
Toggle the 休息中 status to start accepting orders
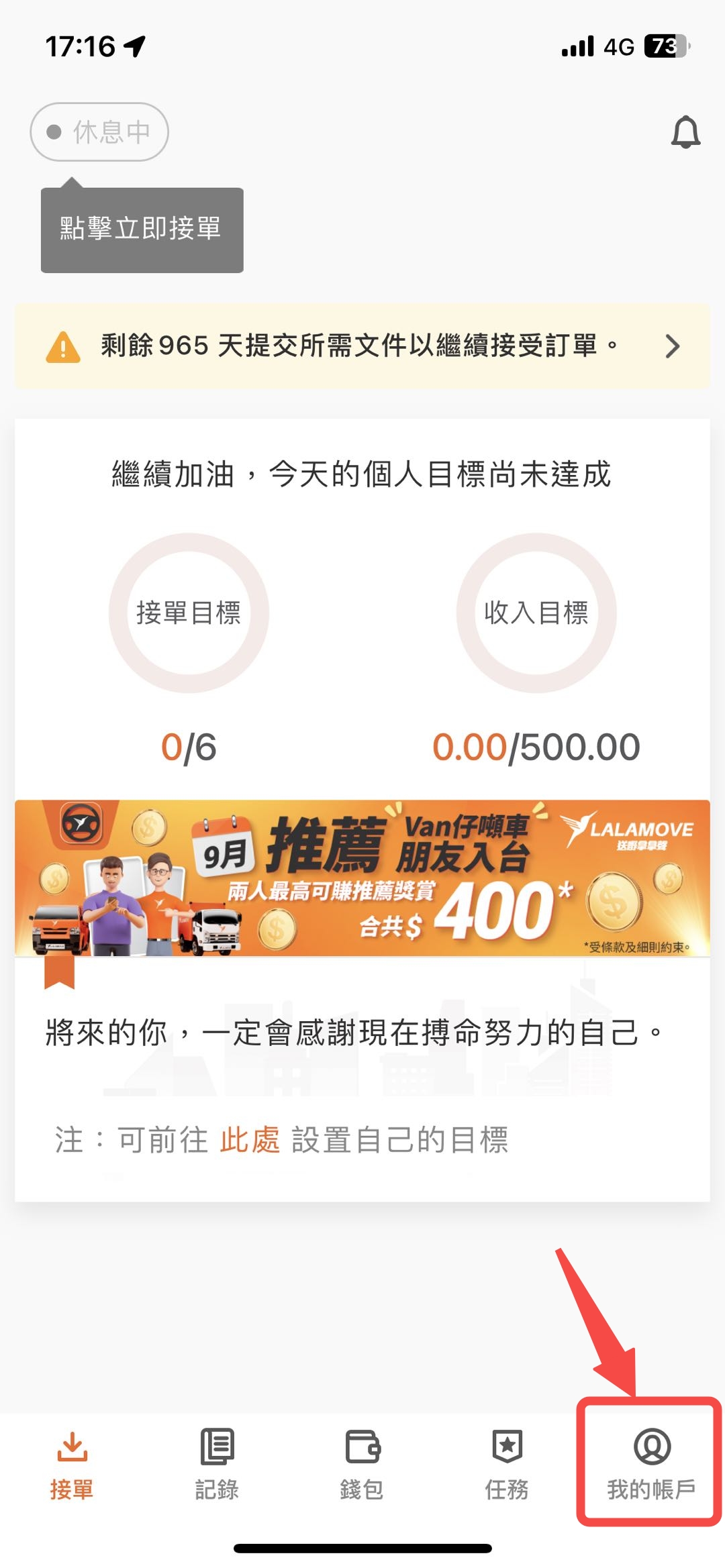tap(99, 132)
